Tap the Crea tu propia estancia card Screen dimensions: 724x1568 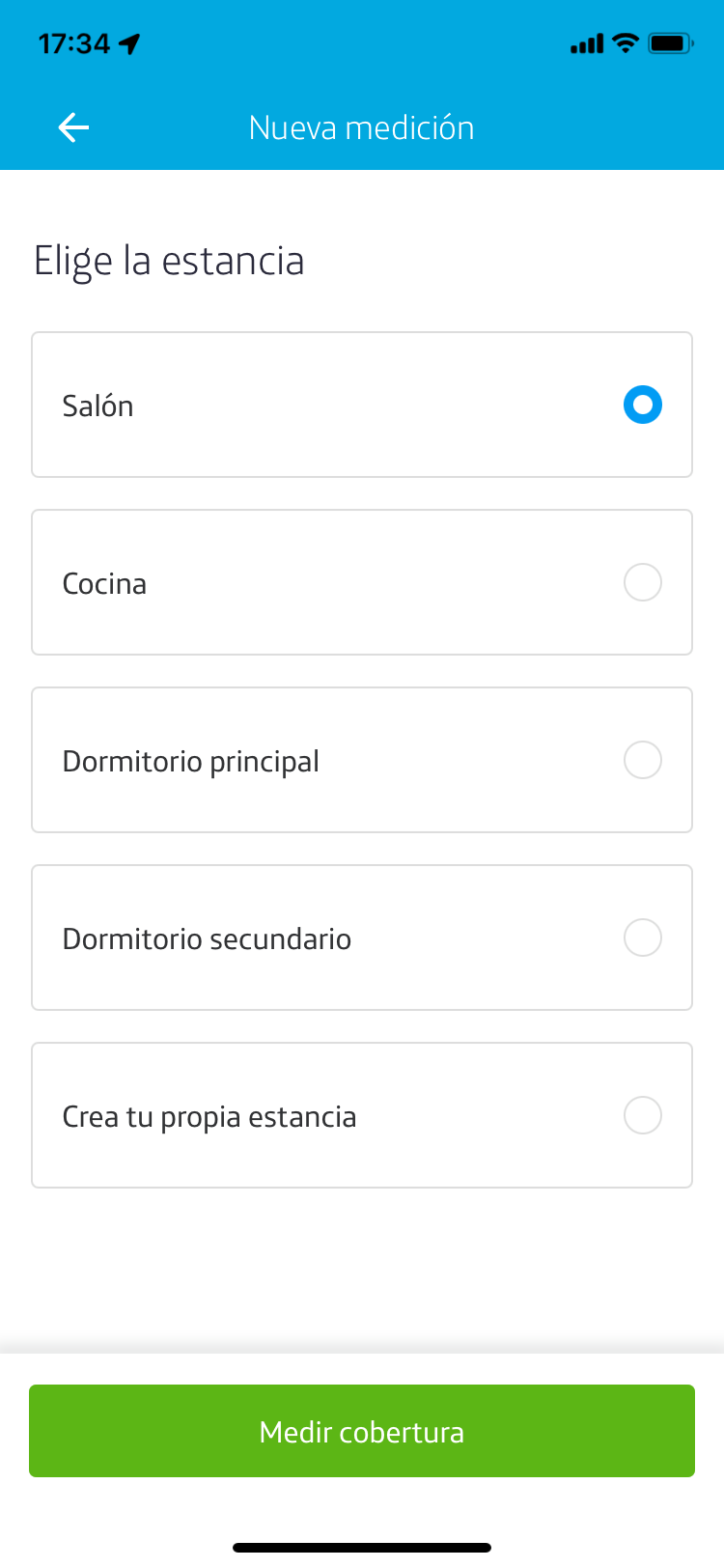tap(362, 1115)
